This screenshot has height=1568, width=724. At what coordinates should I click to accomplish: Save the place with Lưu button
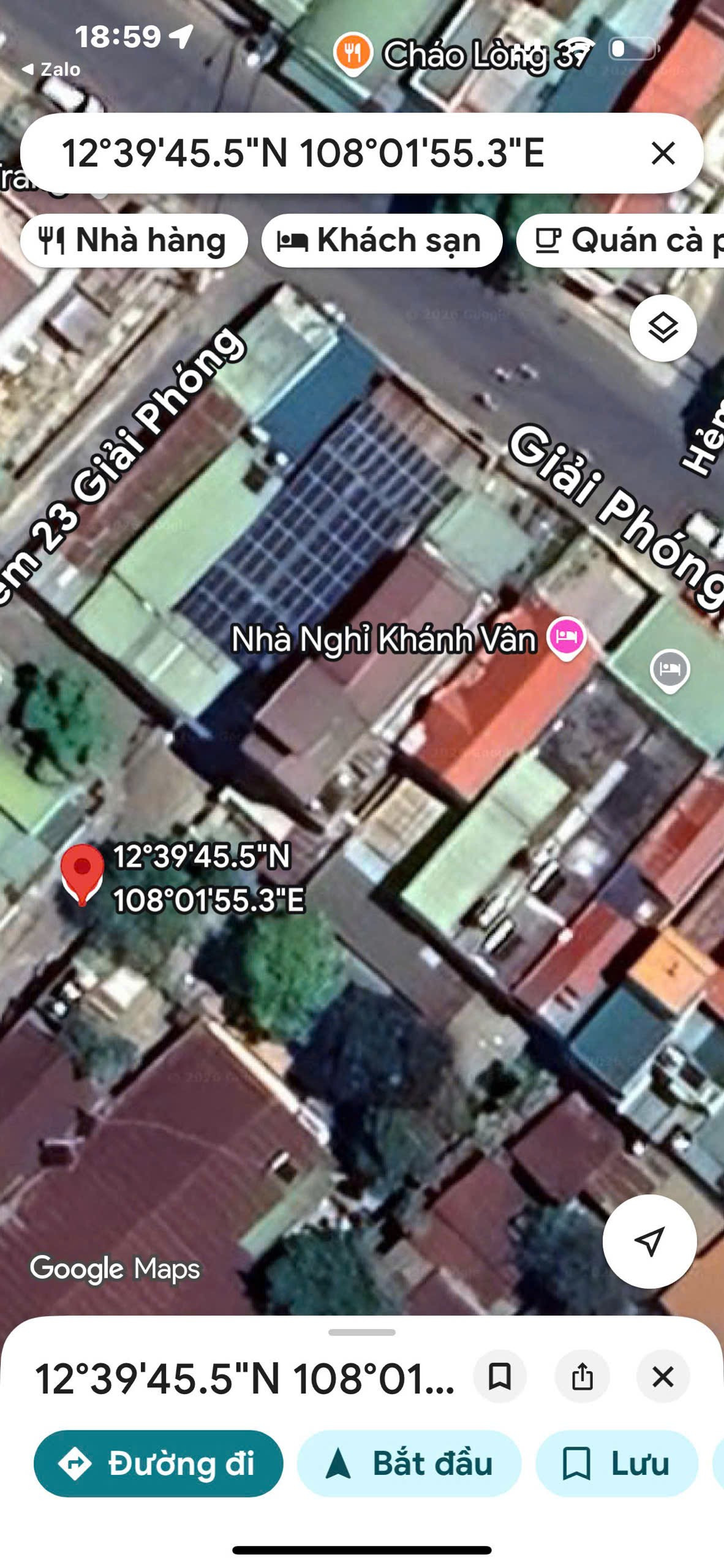coord(617,1463)
